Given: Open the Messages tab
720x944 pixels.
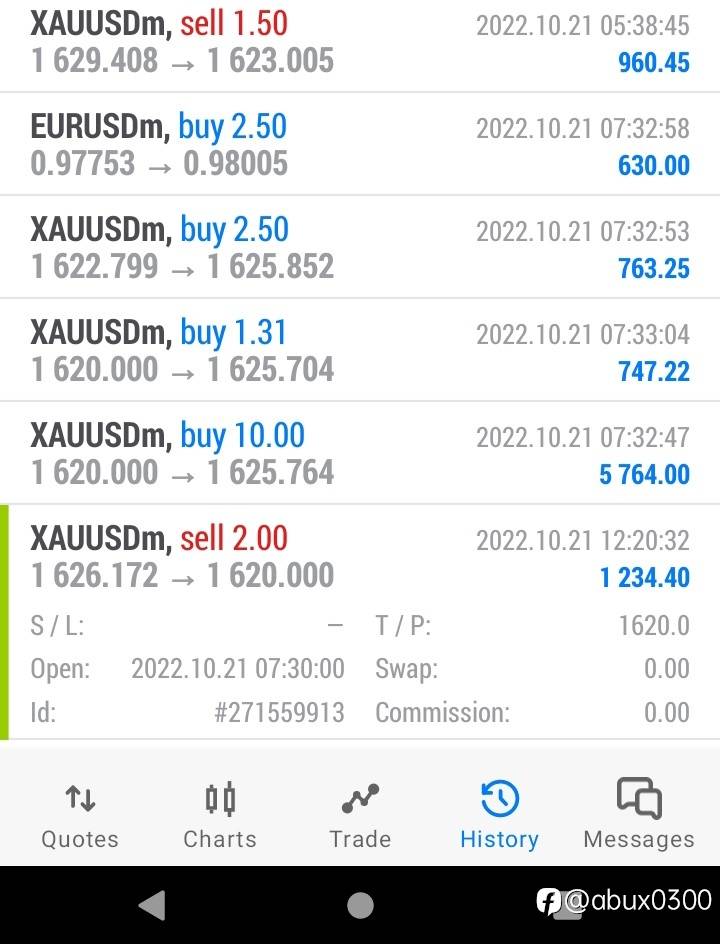Looking at the screenshot, I should [638, 815].
